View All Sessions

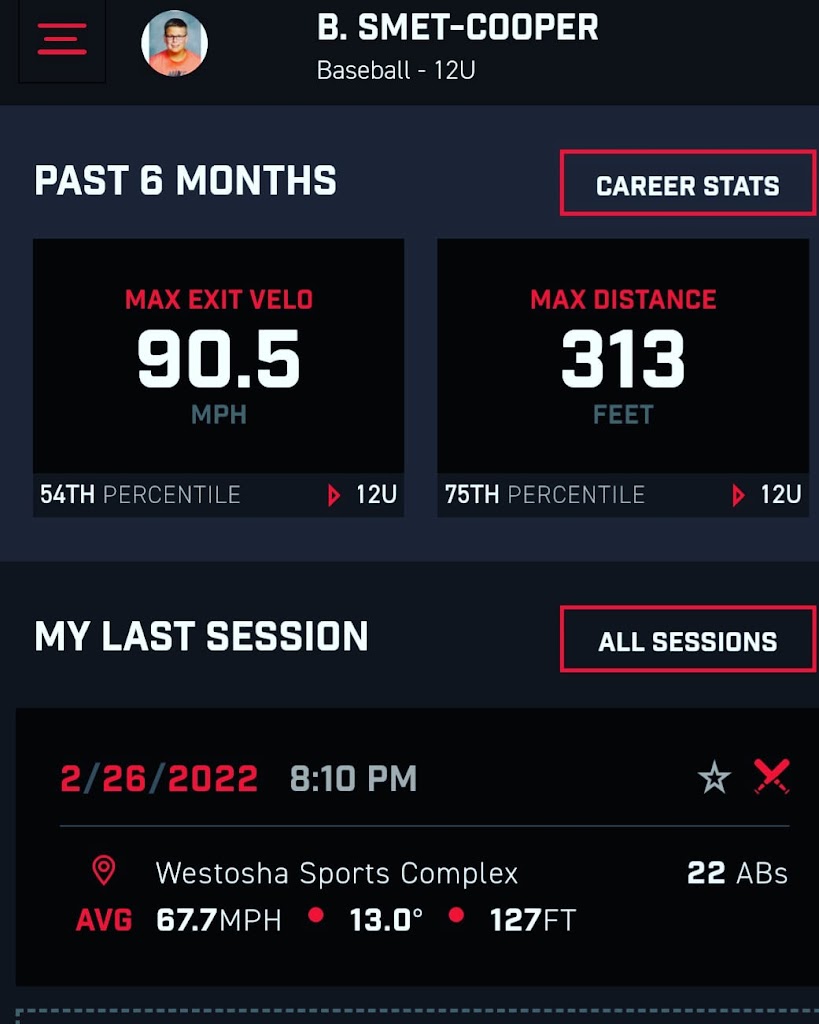(687, 640)
